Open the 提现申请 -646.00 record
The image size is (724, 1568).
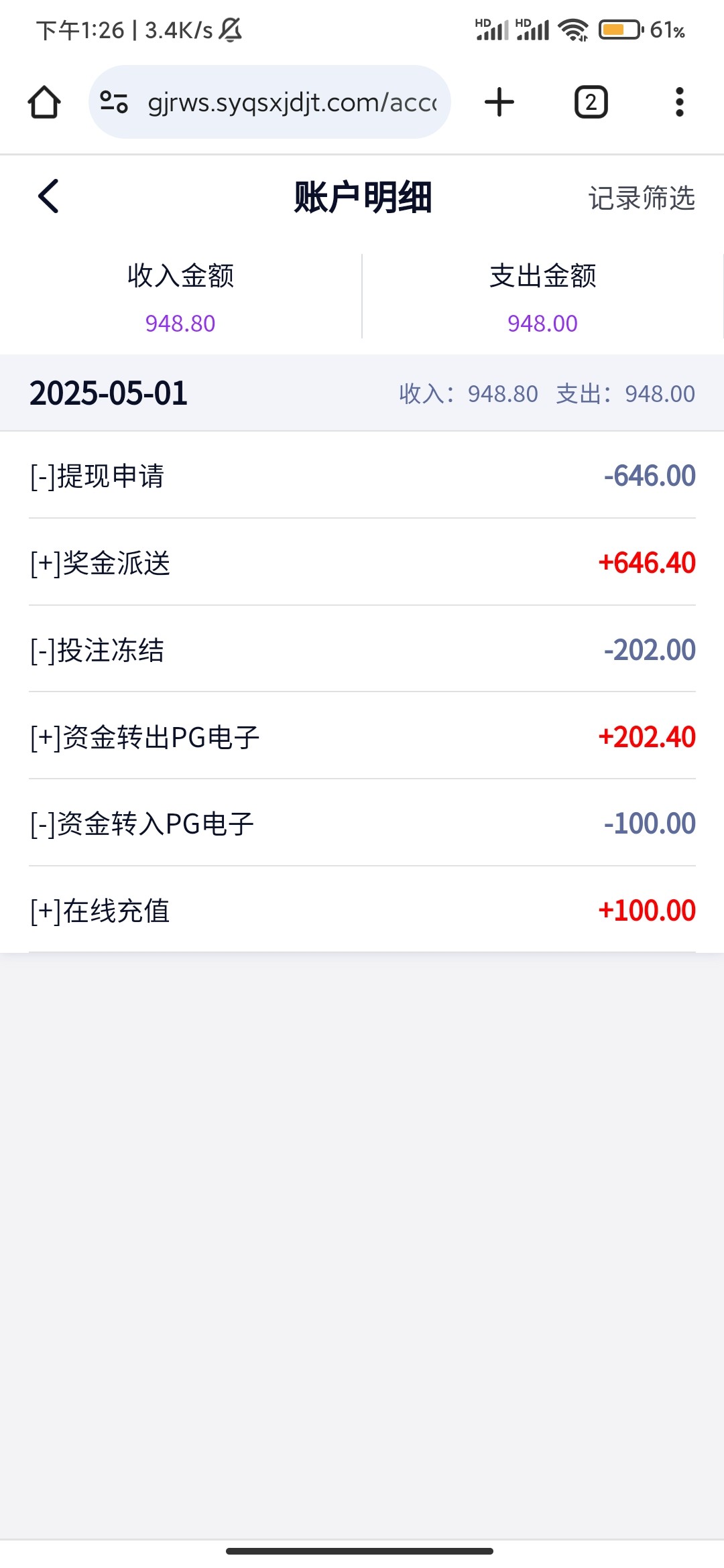(362, 476)
